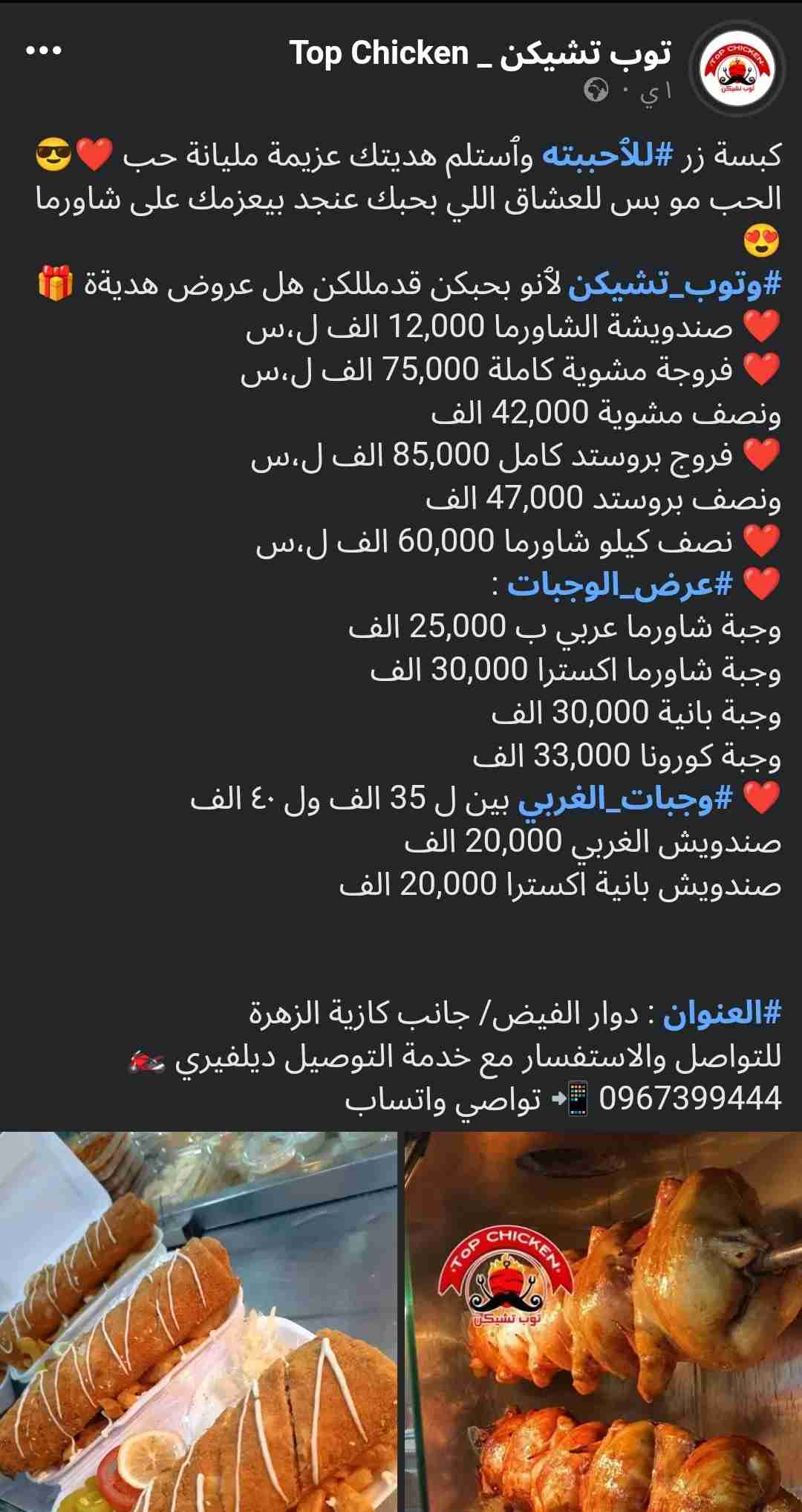Open hashtag #للأحببته

click(607, 156)
